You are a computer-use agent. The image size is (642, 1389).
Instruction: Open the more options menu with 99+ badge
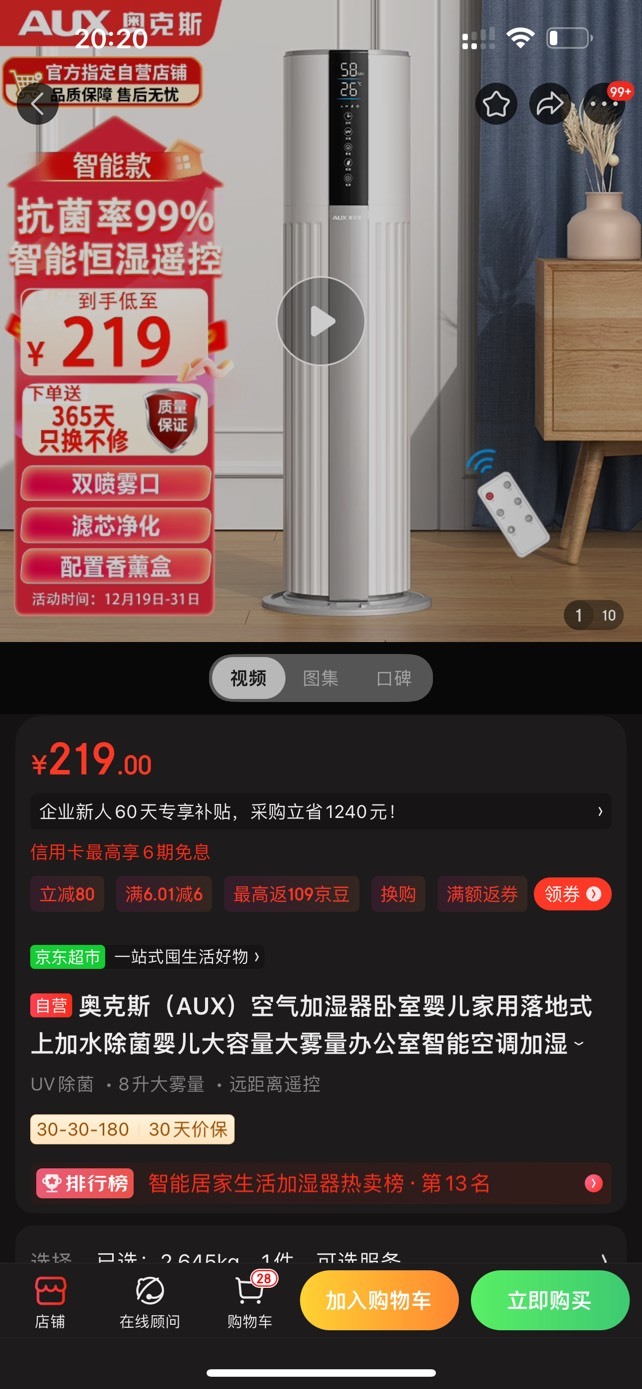click(x=605, y=104)
